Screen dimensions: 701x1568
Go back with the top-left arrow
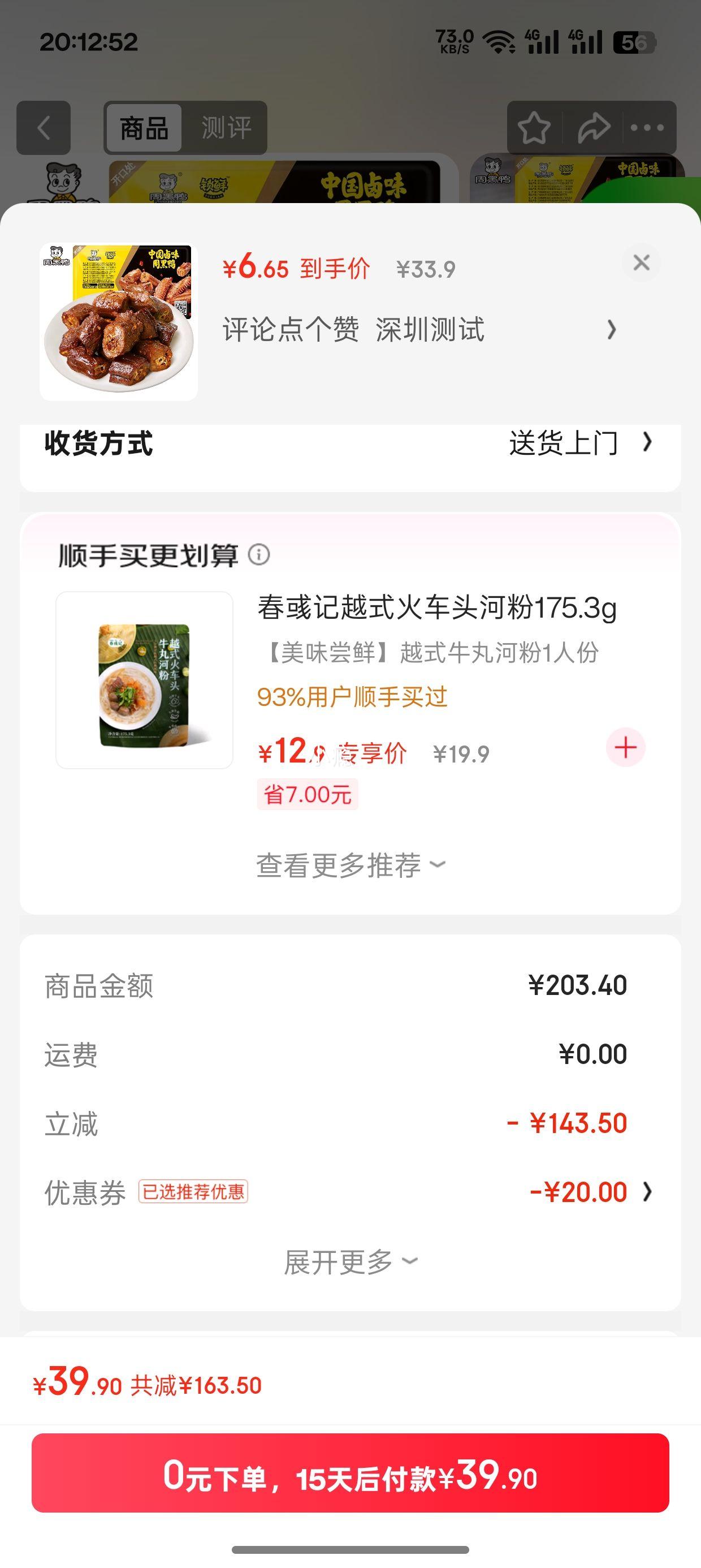[43, 128]
